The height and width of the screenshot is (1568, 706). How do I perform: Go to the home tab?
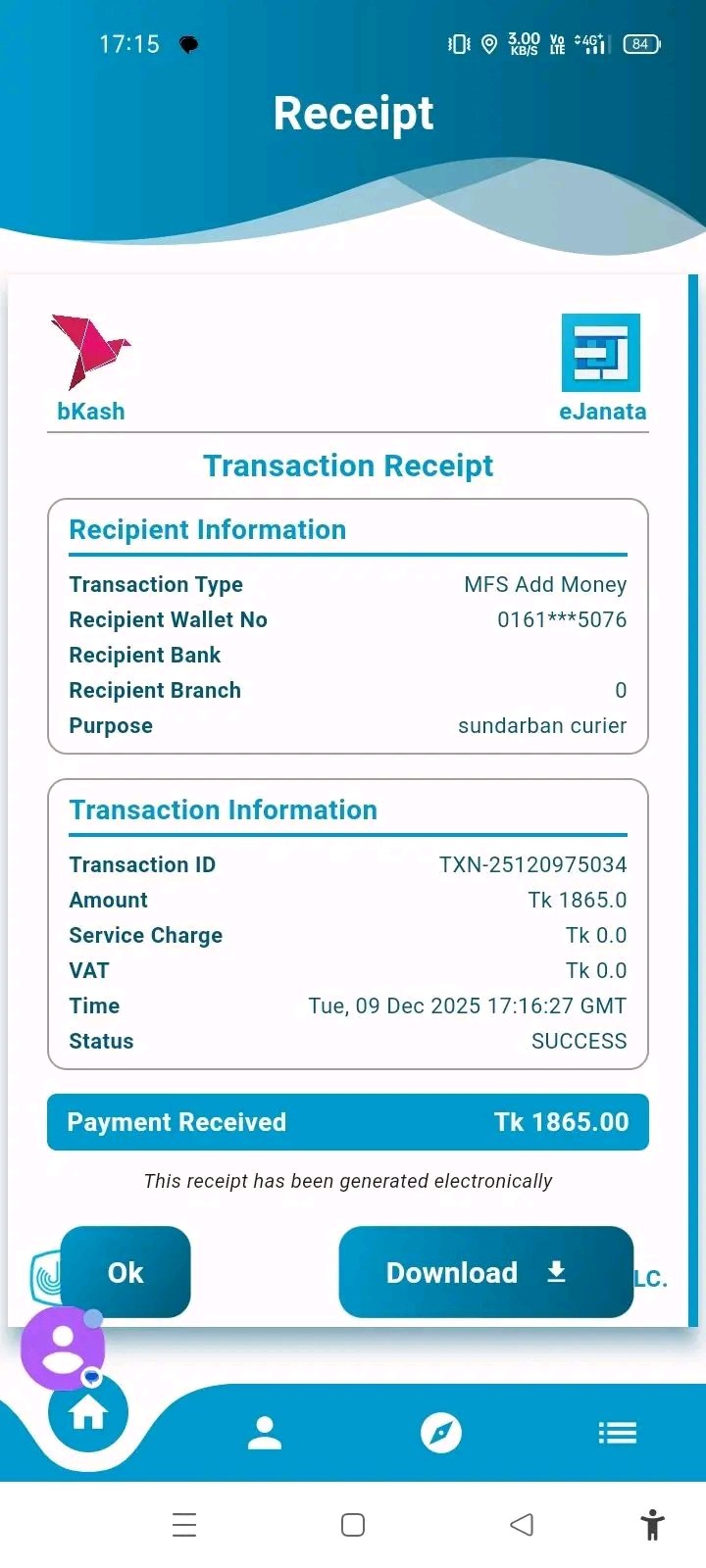tap(88, 1415)
